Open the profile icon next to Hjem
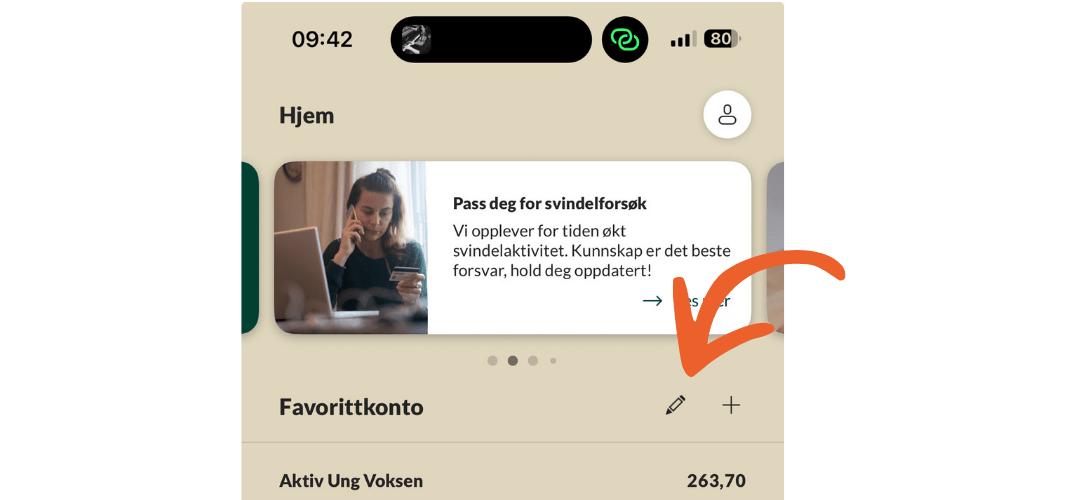This screenshot has width=1080, height=500. (x=727, y=115)
